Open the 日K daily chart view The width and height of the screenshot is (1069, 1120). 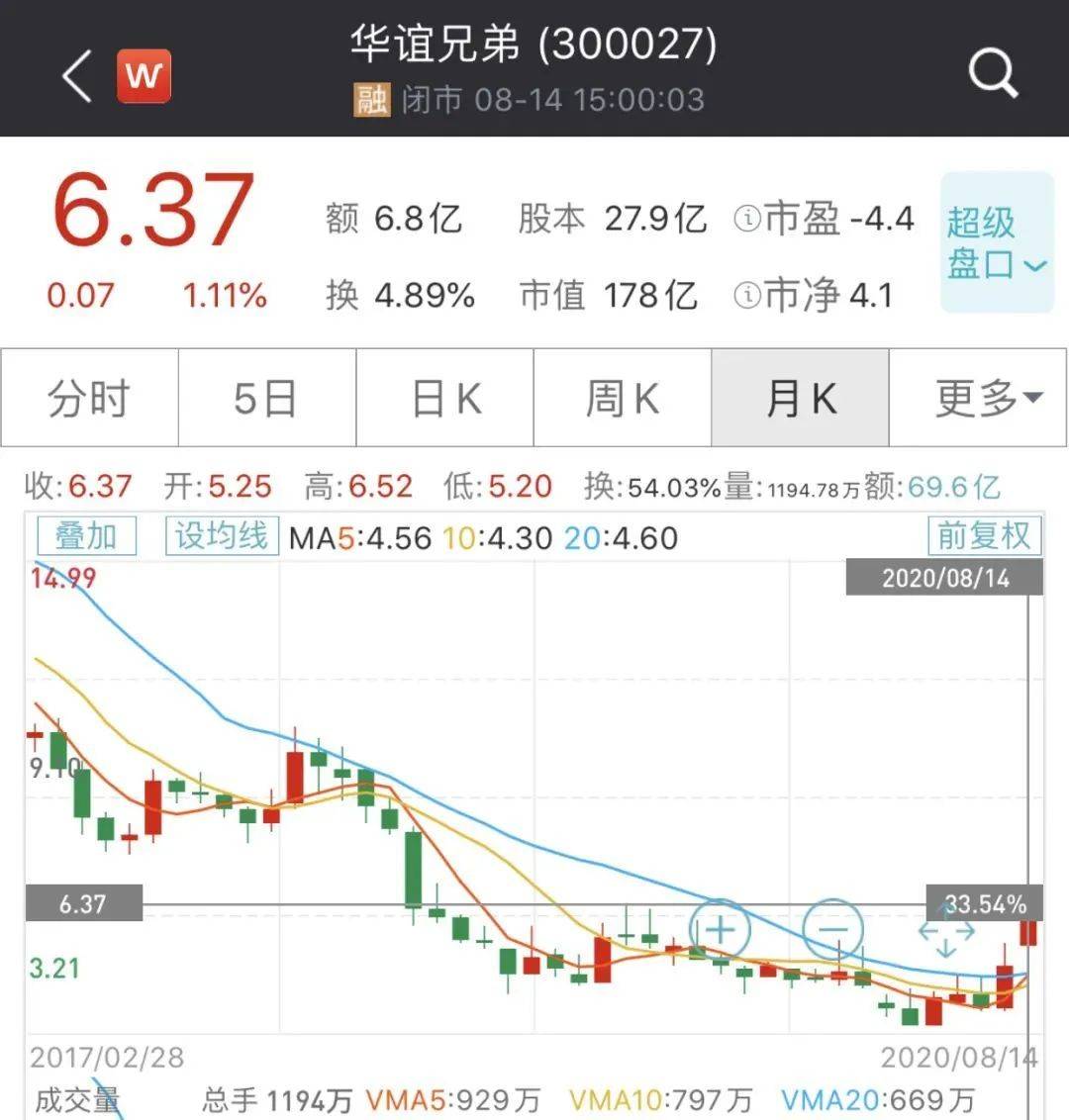[443, 398]
